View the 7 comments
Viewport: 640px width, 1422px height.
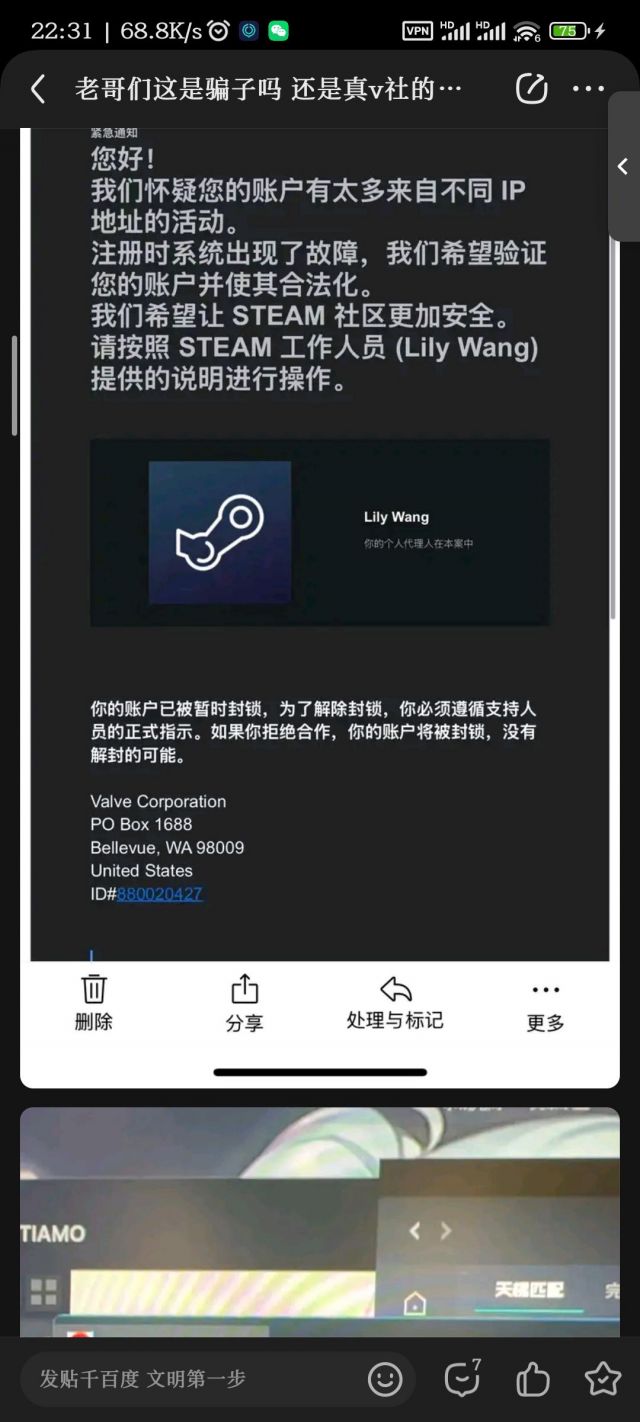(462, 1379)
